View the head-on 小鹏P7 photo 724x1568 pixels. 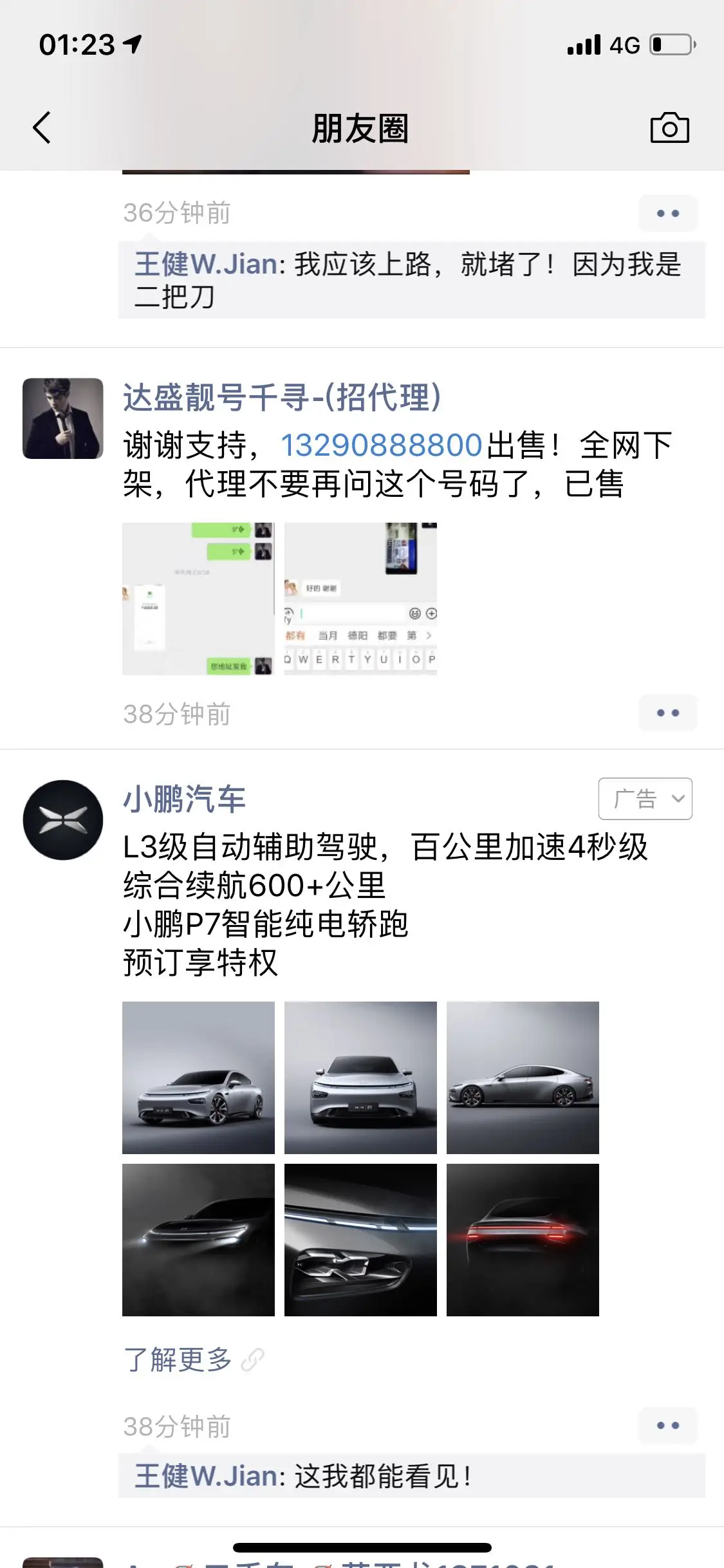coord(360,1078)
